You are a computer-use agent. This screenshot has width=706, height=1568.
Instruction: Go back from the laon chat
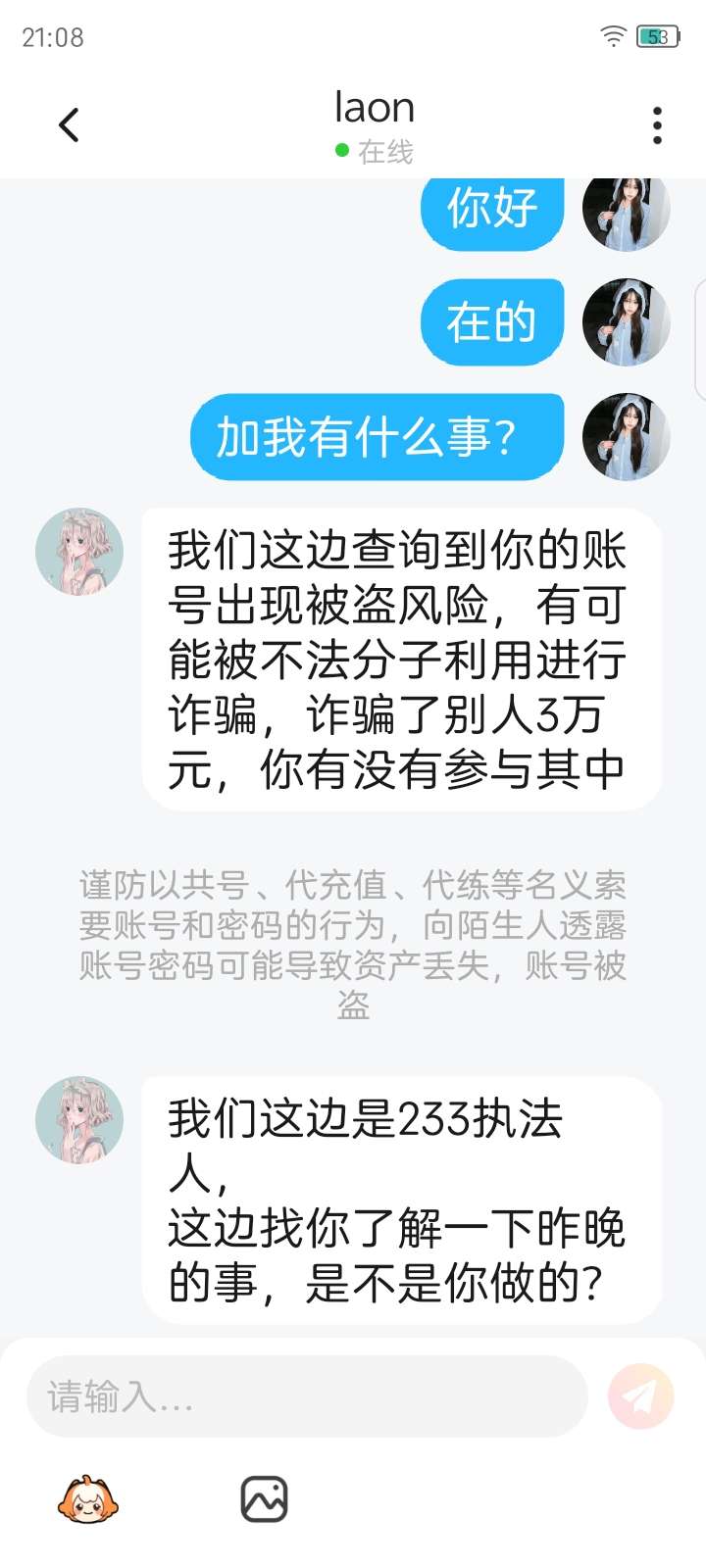(69, 124)
